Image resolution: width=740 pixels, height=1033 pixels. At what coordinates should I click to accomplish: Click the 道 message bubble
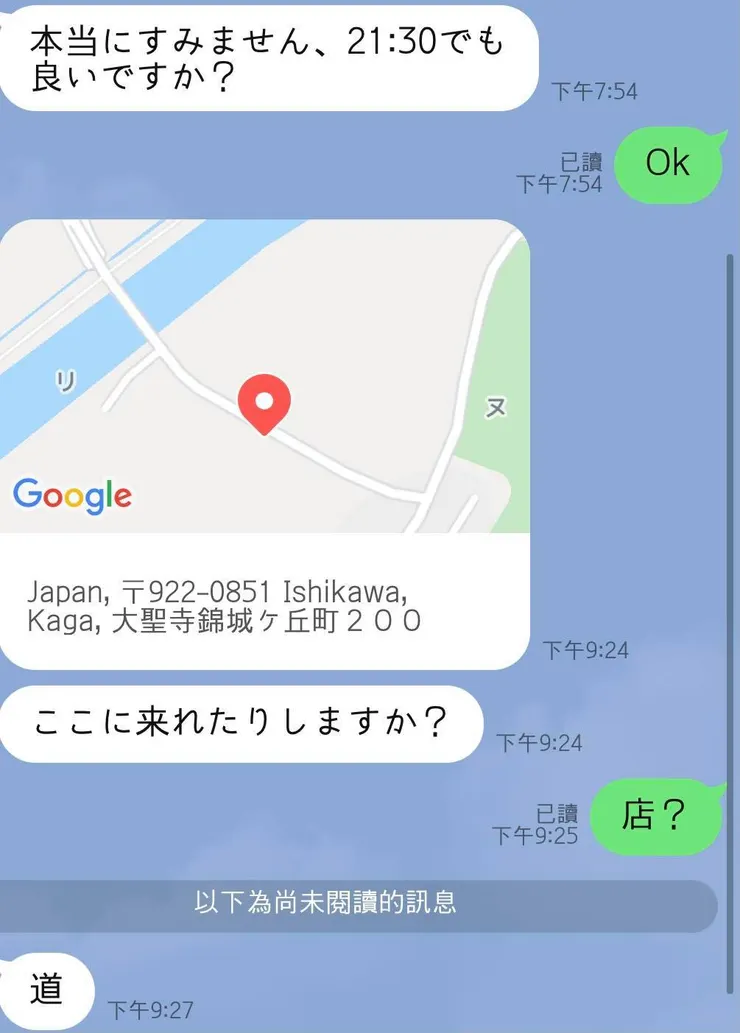pos(45,988)
